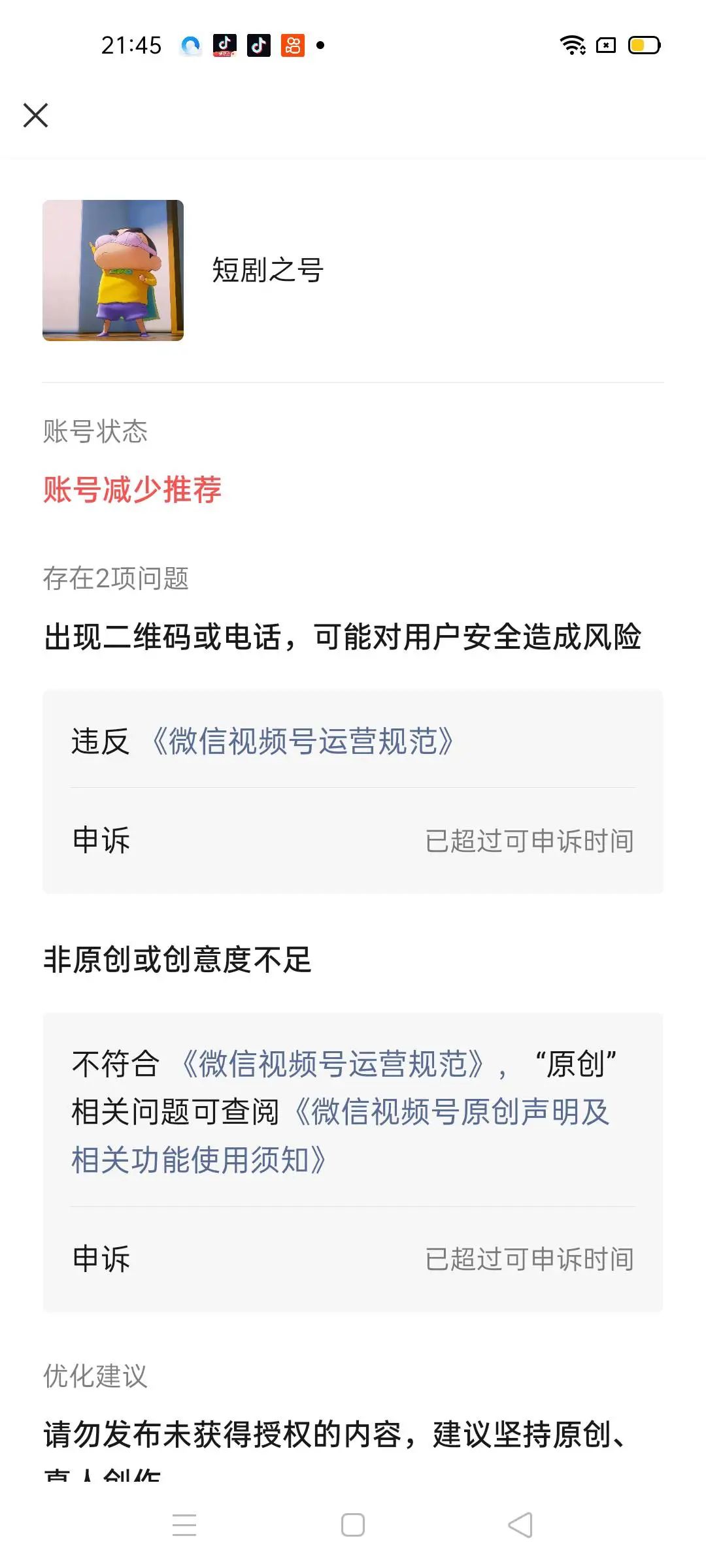Tap the 申诉 row under QR code issue
The height and width of the screenshot is (1568, 706).
tap(353, 840)
